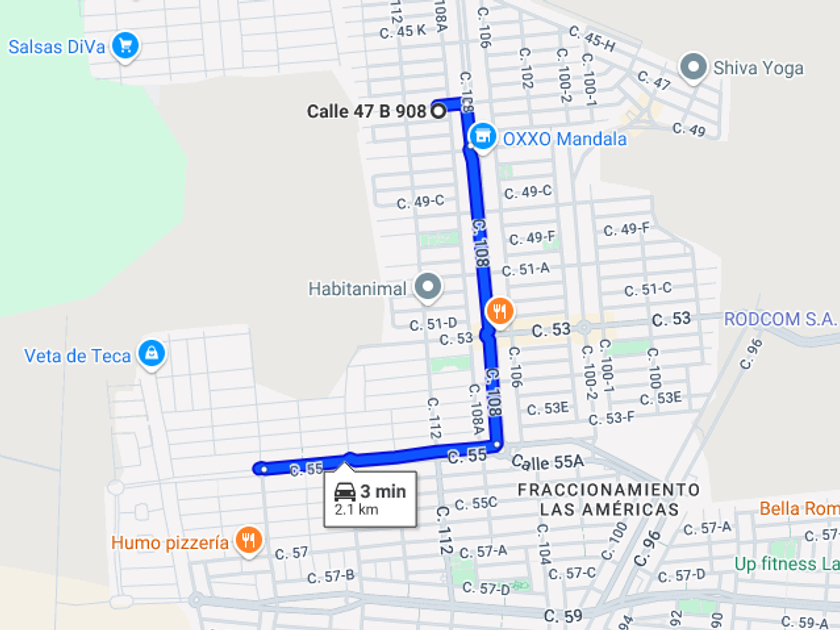The image size is (840, 630).
Task: Tap the unlabeled restaurant pin near C. 53
Action: tap(499, 312)
